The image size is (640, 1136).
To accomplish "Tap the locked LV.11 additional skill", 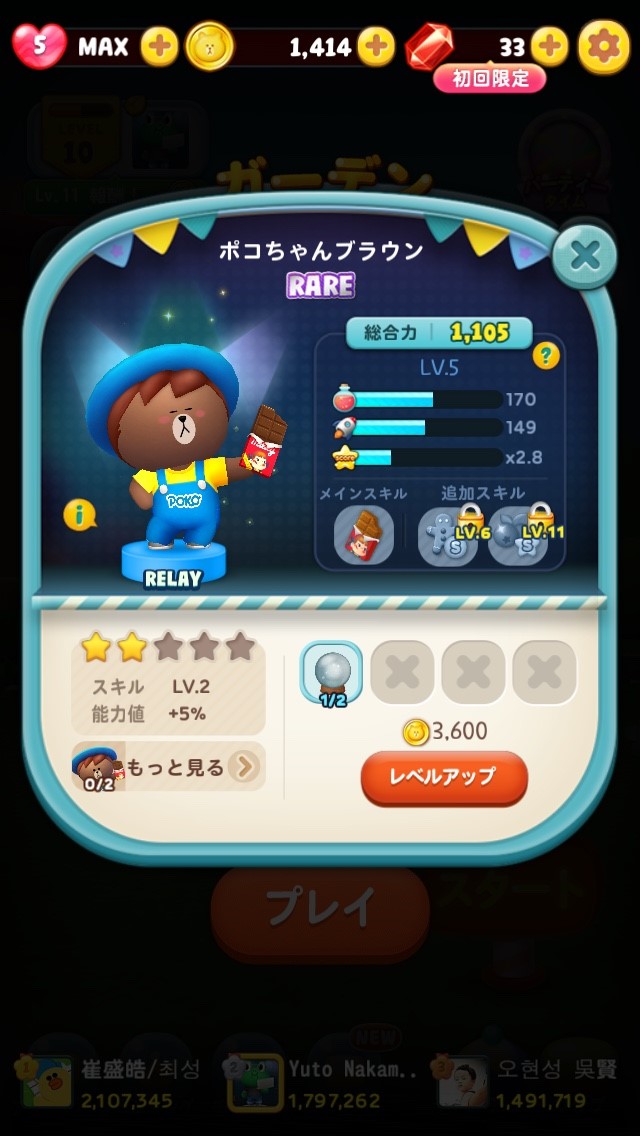I will [518, 534].
